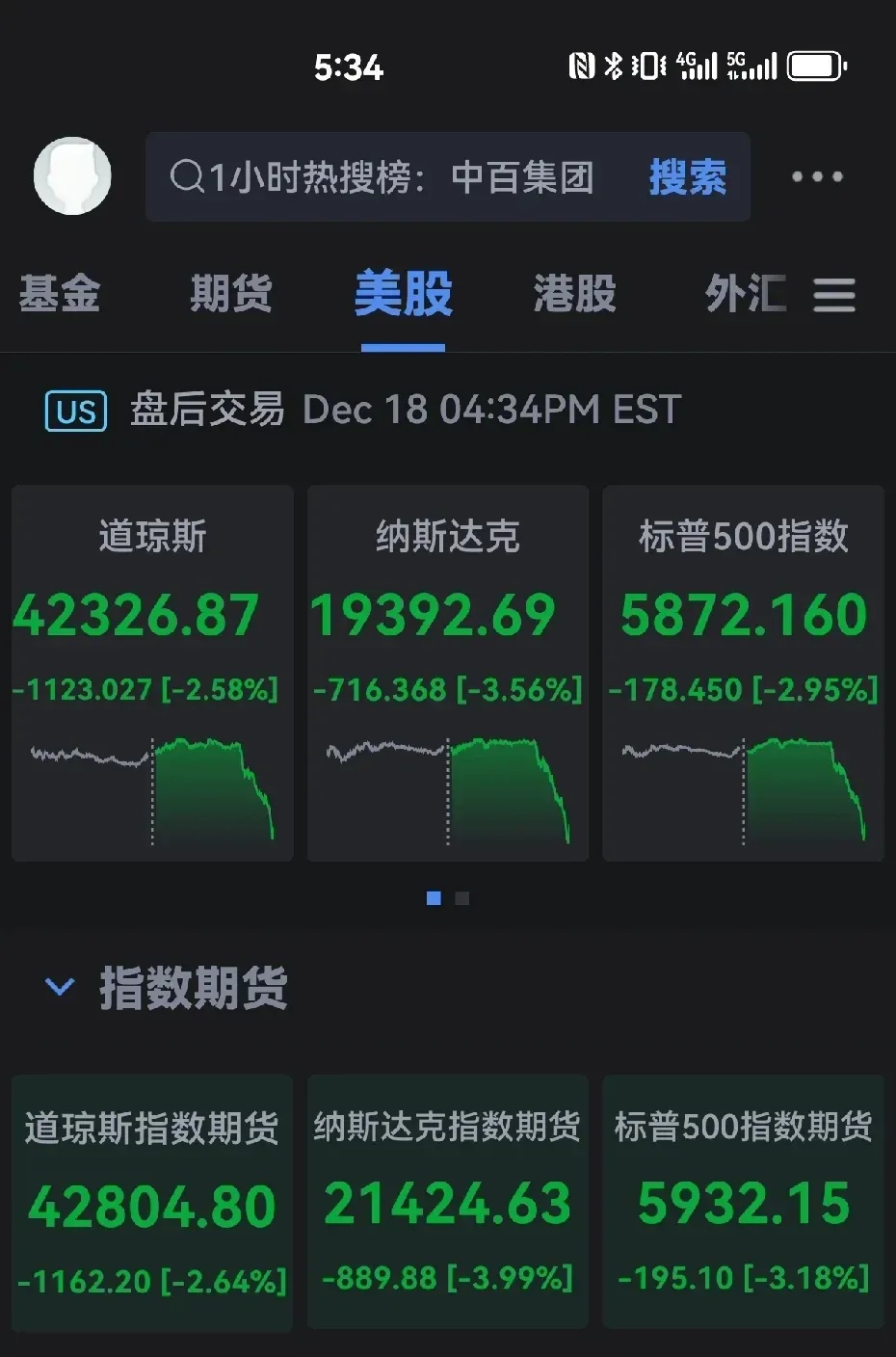Open the hamburger menu beside 外汇 tab
This screenshot has width=896, height=1357.
(x=834, y=296)
